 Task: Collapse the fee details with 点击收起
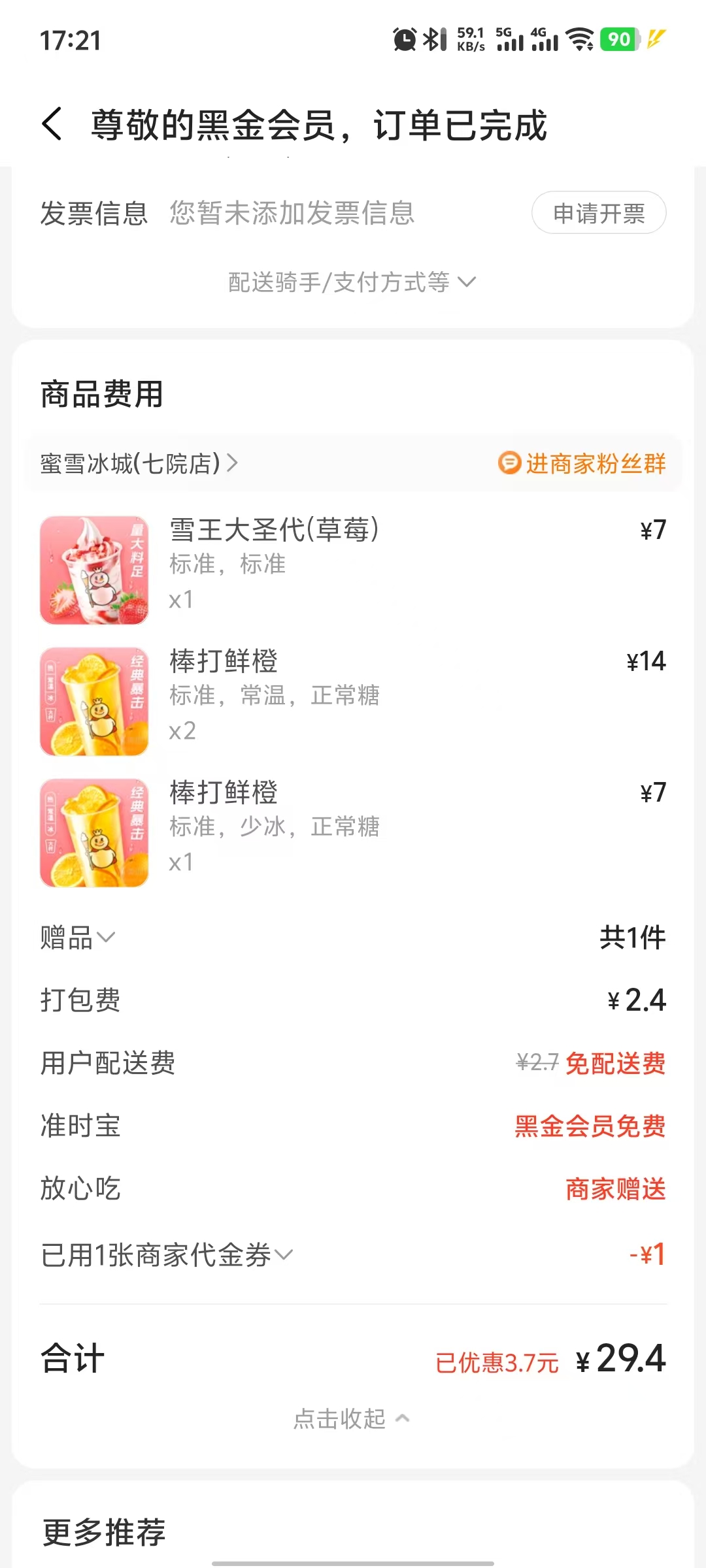pyautogui.click(x=352, y=1419)
